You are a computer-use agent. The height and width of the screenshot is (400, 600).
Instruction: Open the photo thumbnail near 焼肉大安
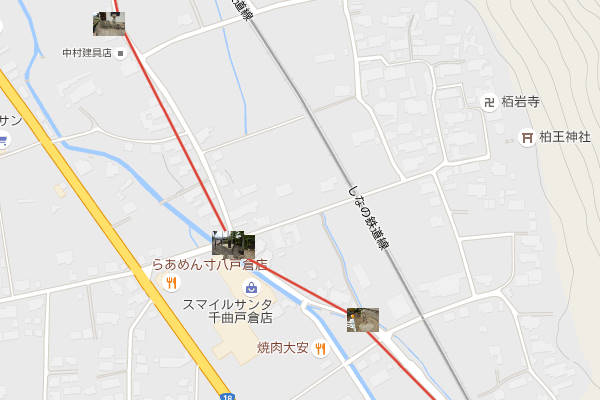(x=362, y=319)
